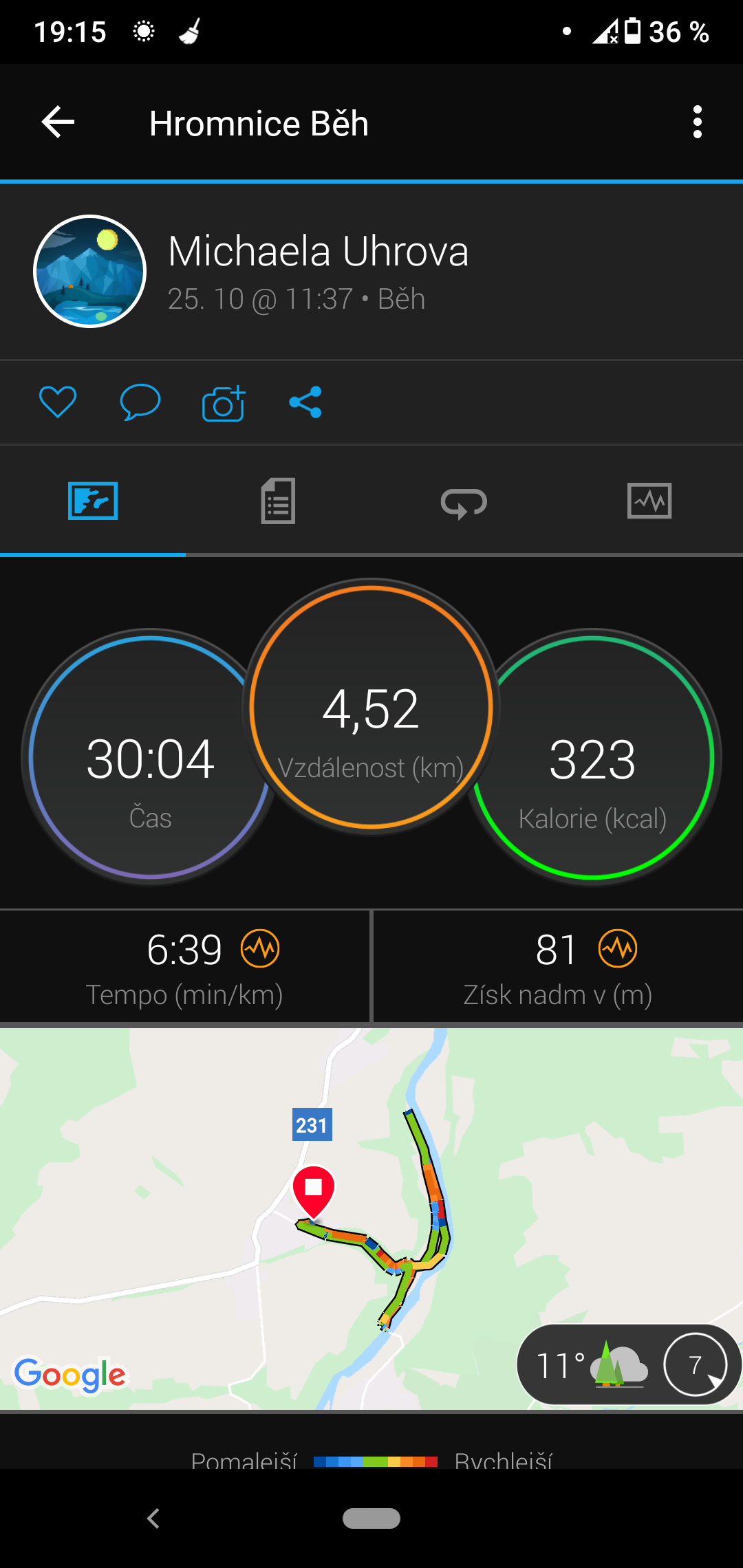The image size is (743, 1568).
Task: Switch to the laps tab
Action: (x=464, y=502)
